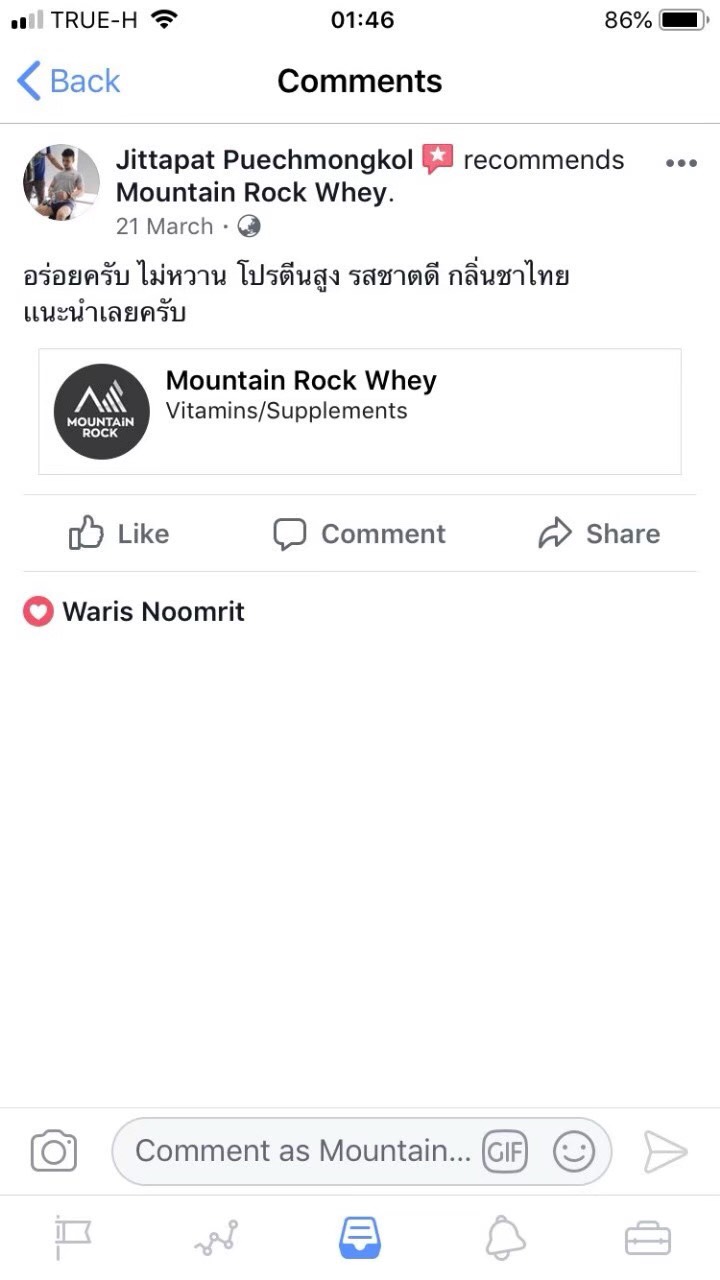View reactions from Waris Noomrit
This screenshot has height=1280, width=720.
(134, 611)
